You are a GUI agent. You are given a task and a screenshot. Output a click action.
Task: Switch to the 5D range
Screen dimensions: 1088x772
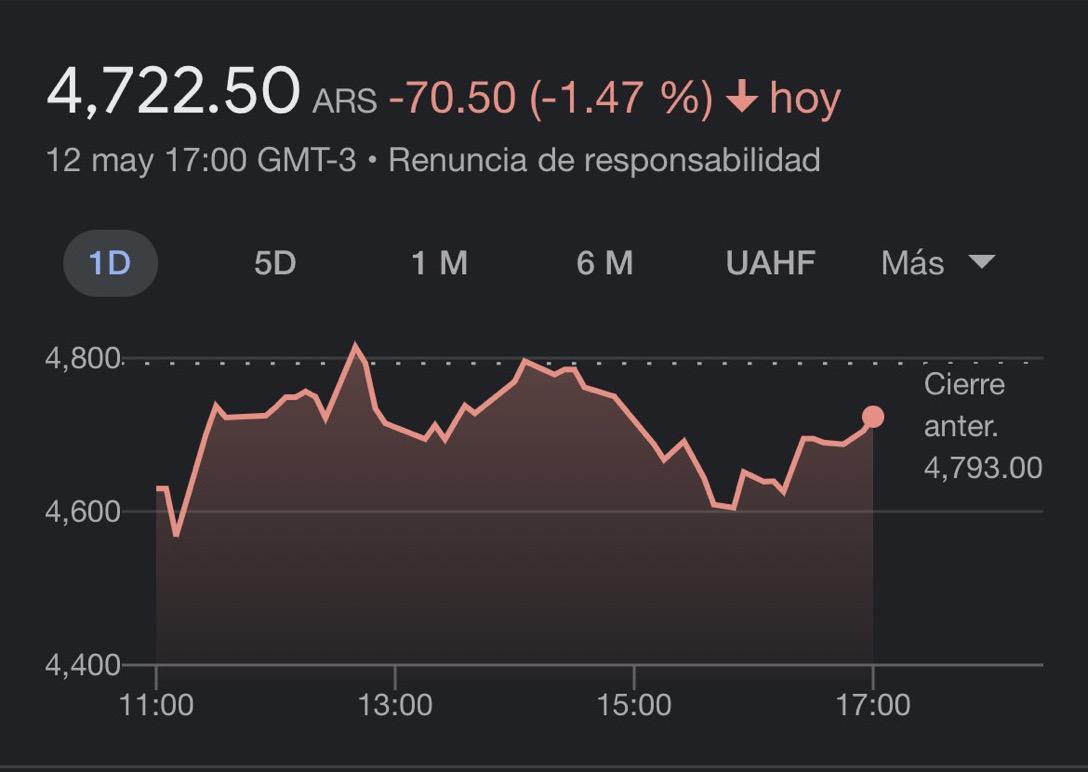[275, 263]
